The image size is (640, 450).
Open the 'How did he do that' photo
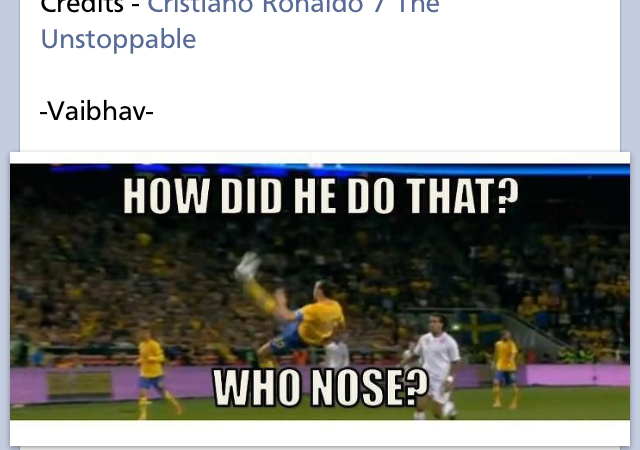[320, 291]
